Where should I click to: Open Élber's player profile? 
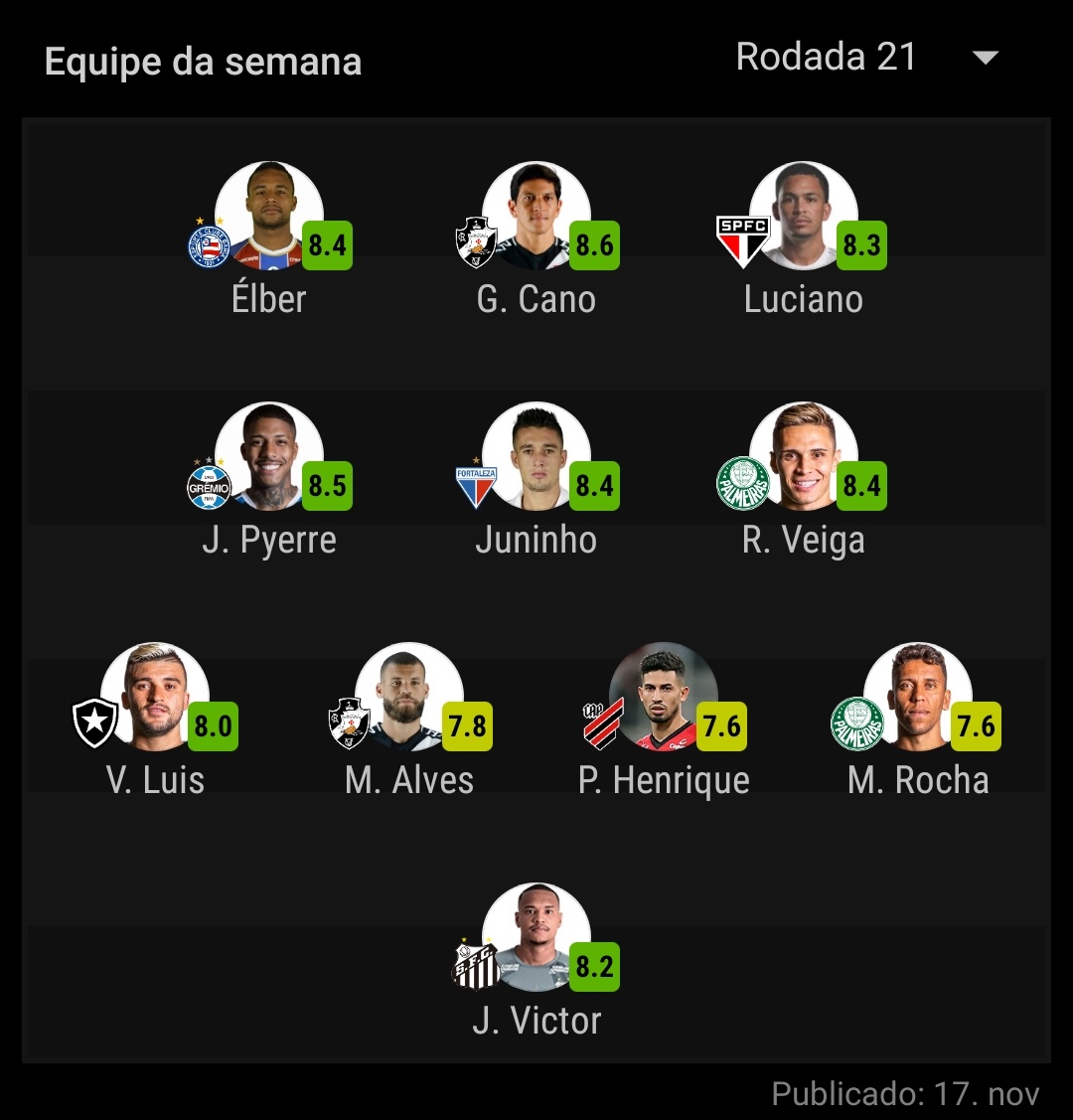[x=269, y=216]
